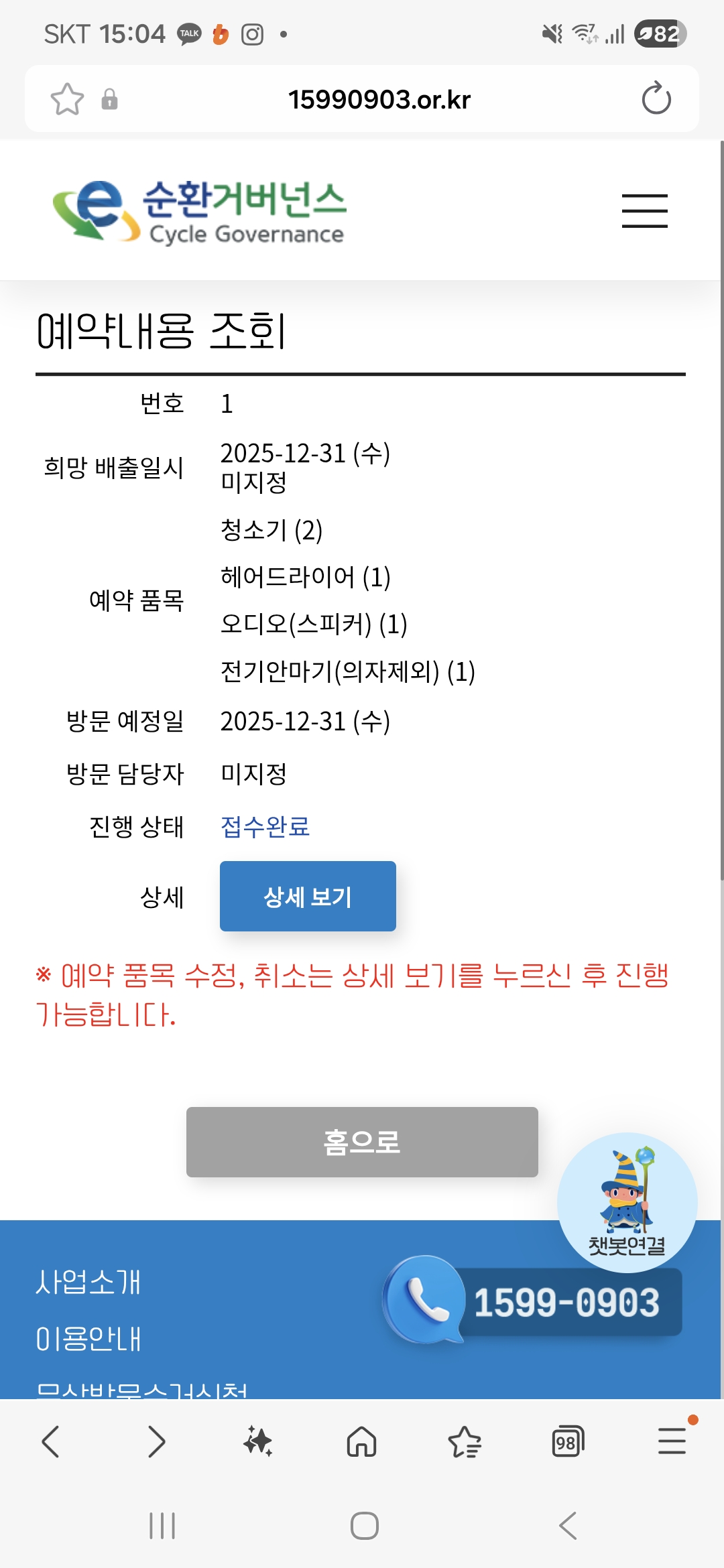
Task: Open the hamburger site menu
Action: point(644,211)
